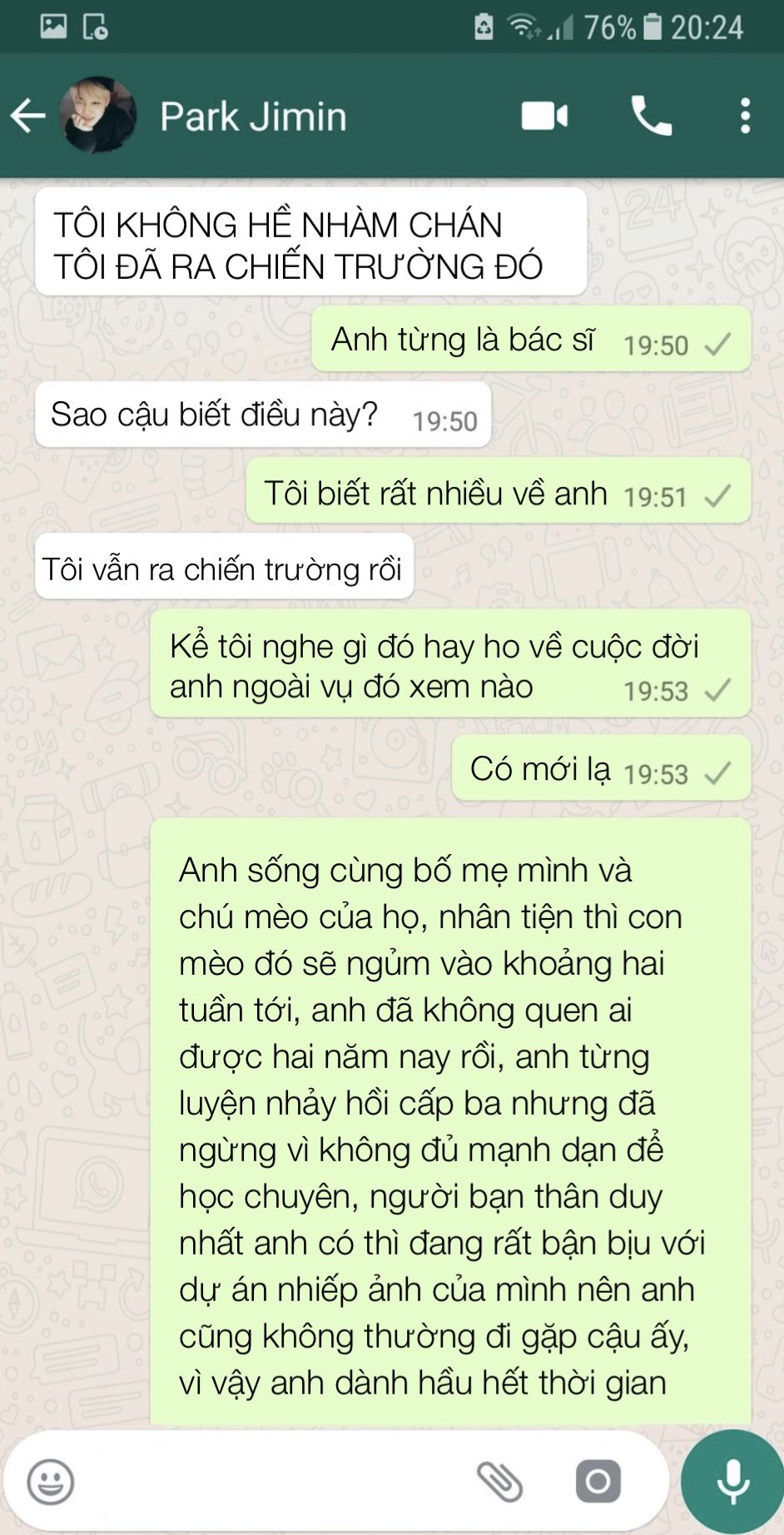
Task: Start a video call with Park Jimin
Action: pyautogui.click(x=544, y=116)
